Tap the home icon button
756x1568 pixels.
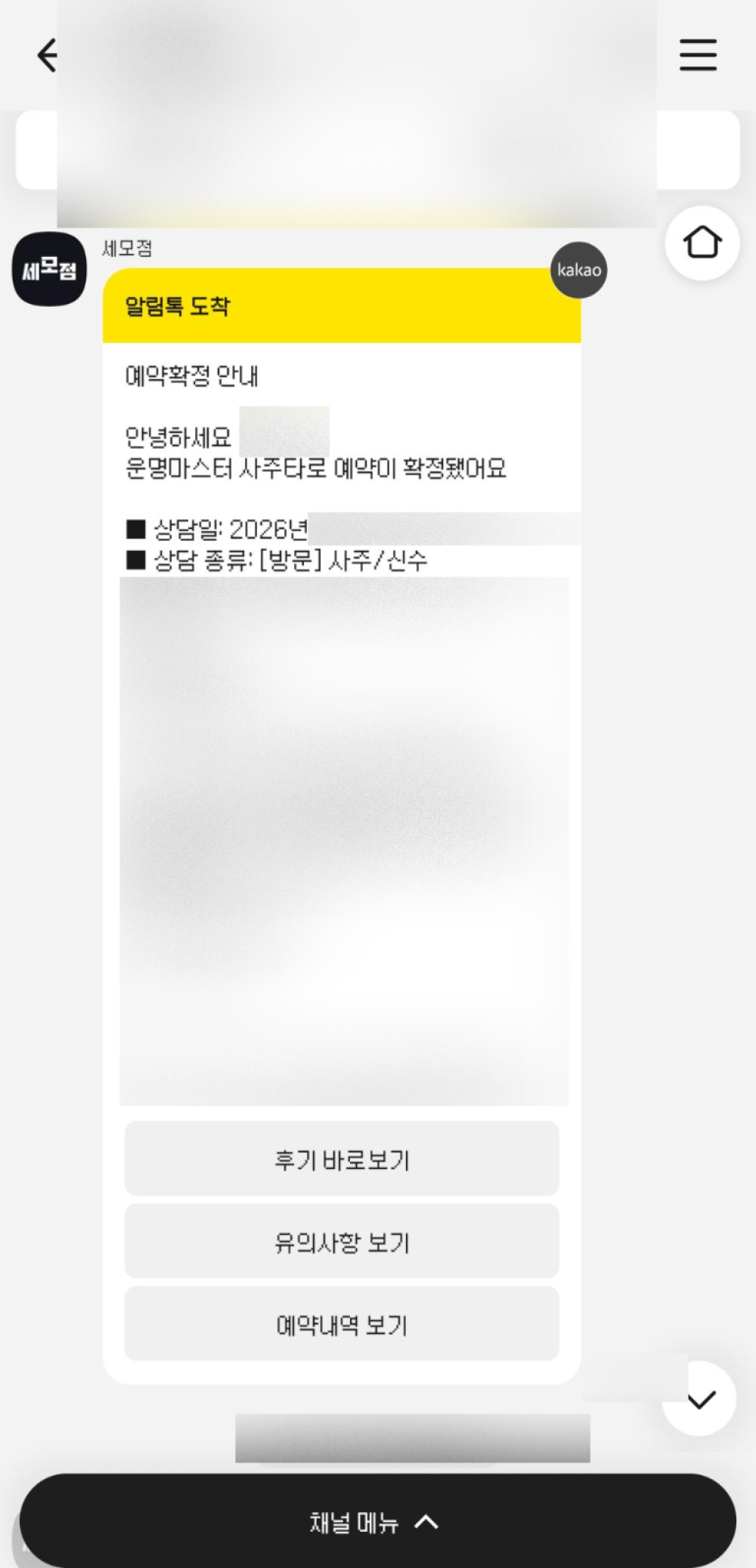click(x=702, y=243)
